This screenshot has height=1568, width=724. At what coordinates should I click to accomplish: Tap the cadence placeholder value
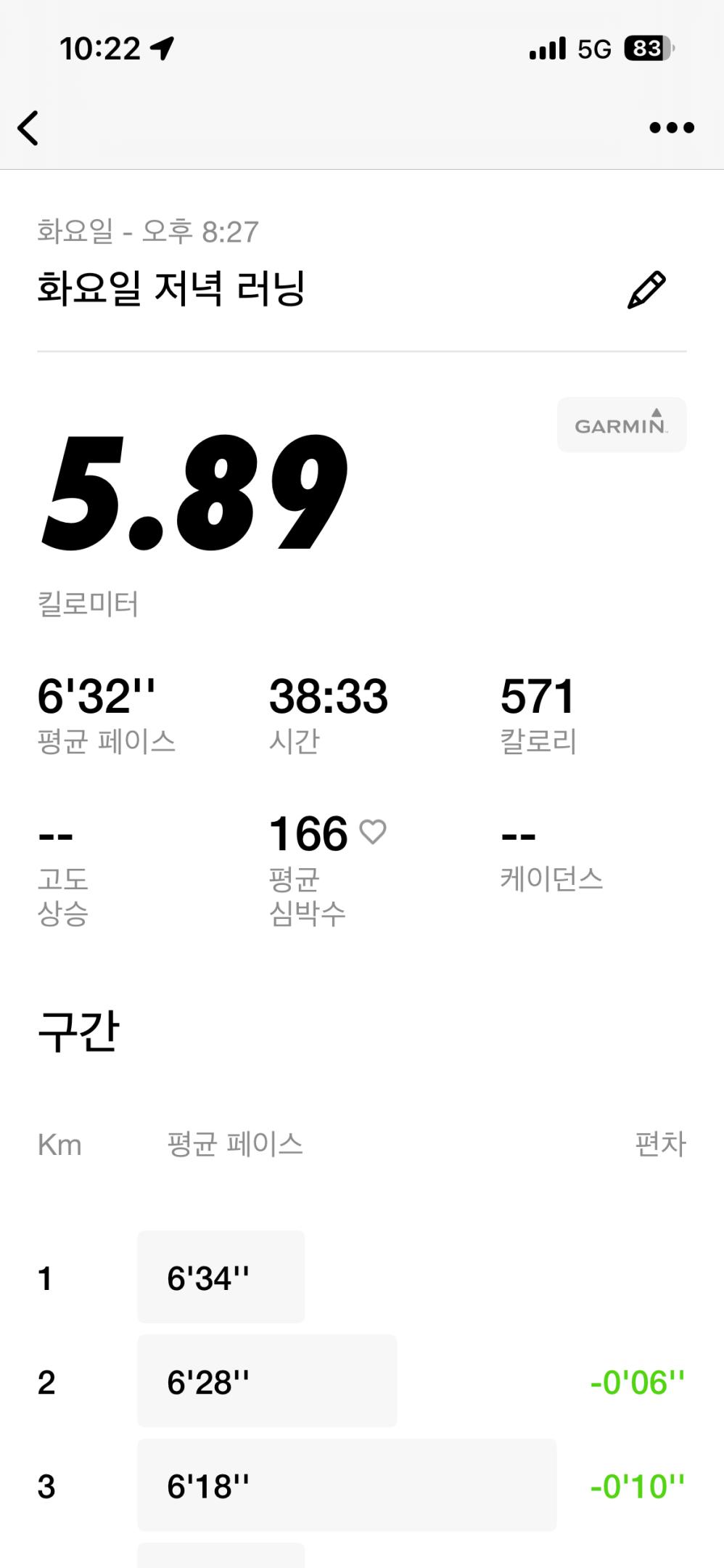517,835
